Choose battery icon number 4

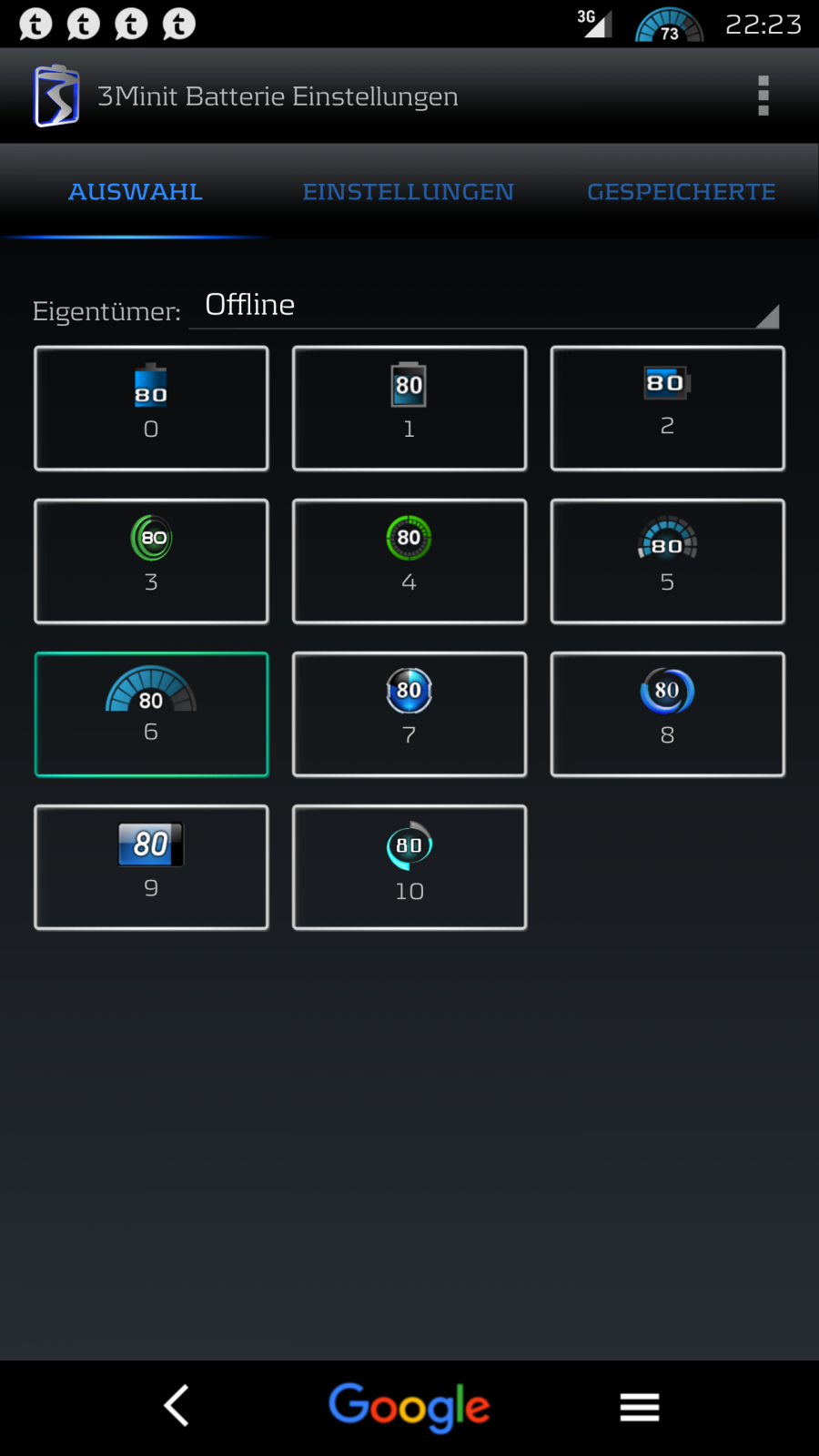409,561
